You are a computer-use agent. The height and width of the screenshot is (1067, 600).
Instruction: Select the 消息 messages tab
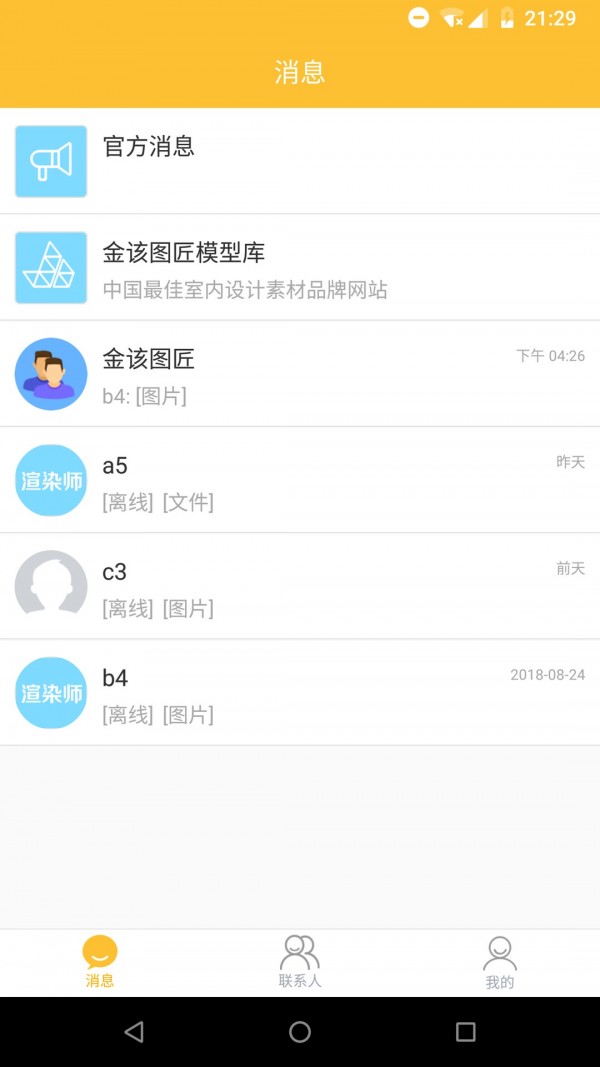tap(100, 961)
